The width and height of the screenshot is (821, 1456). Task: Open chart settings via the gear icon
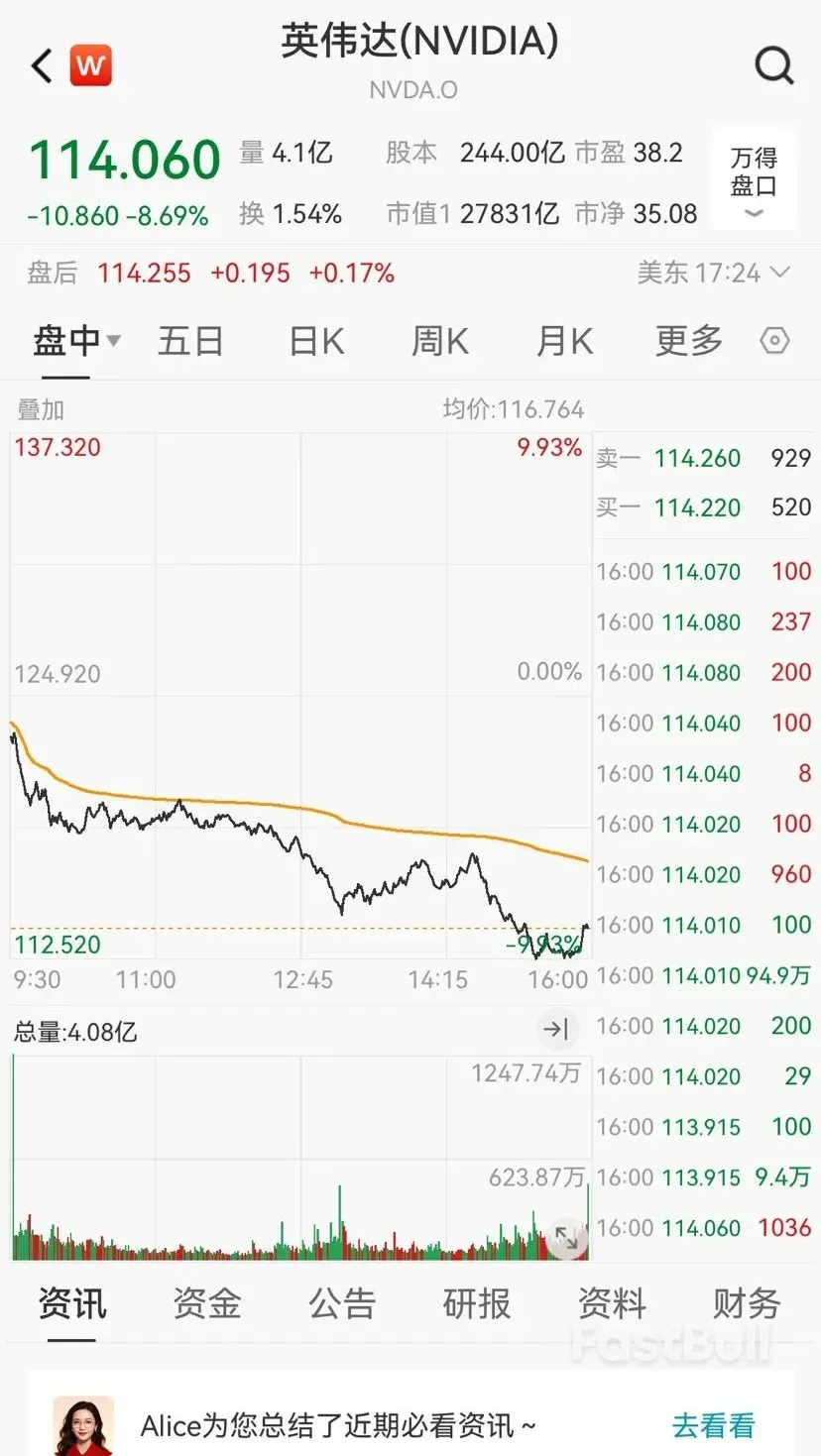click(775, 340)
